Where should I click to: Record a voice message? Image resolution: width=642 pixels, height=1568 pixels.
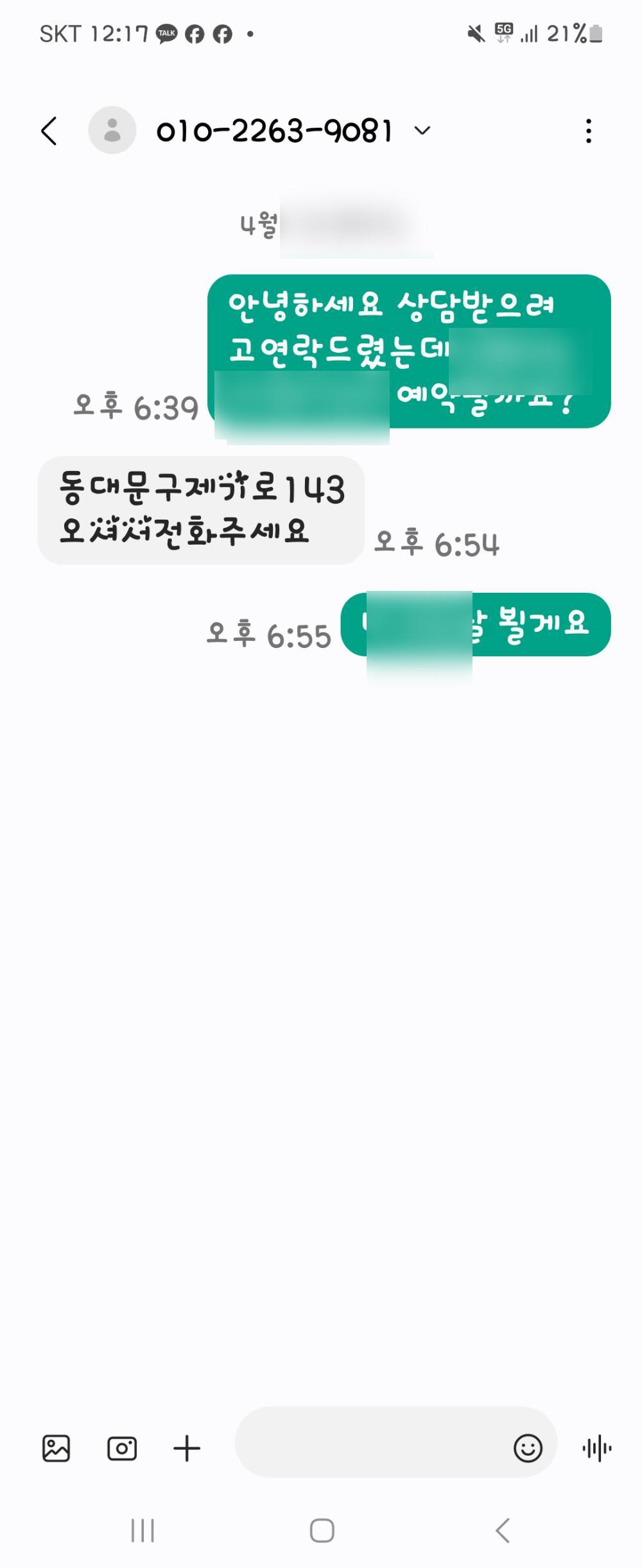coord(597,1448)
